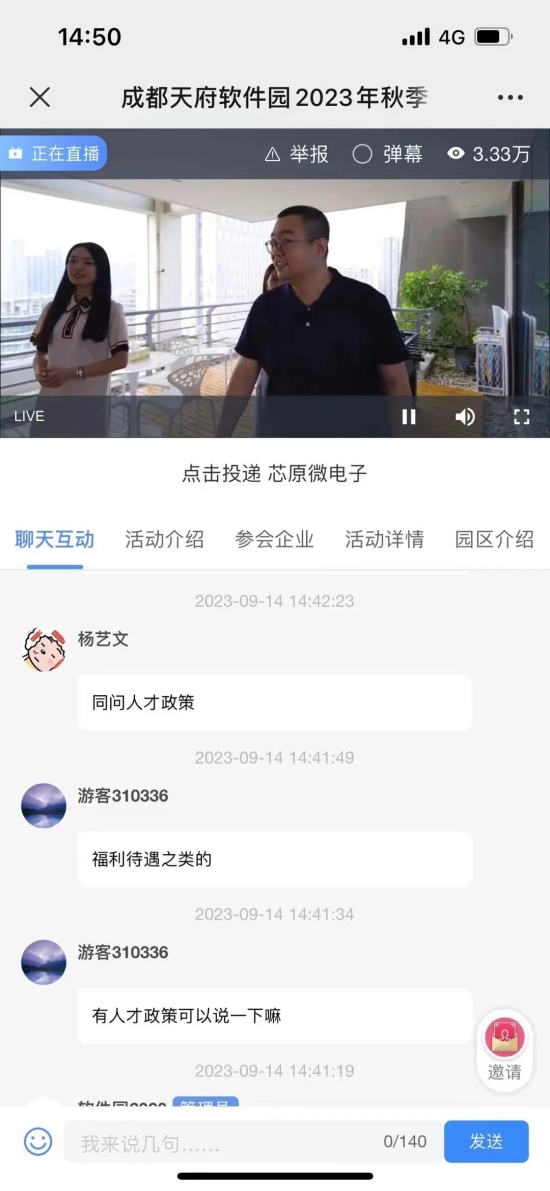Open the three-dot overflow menu
This screenshot has height=1191, width=550.
tap(510, 97)
